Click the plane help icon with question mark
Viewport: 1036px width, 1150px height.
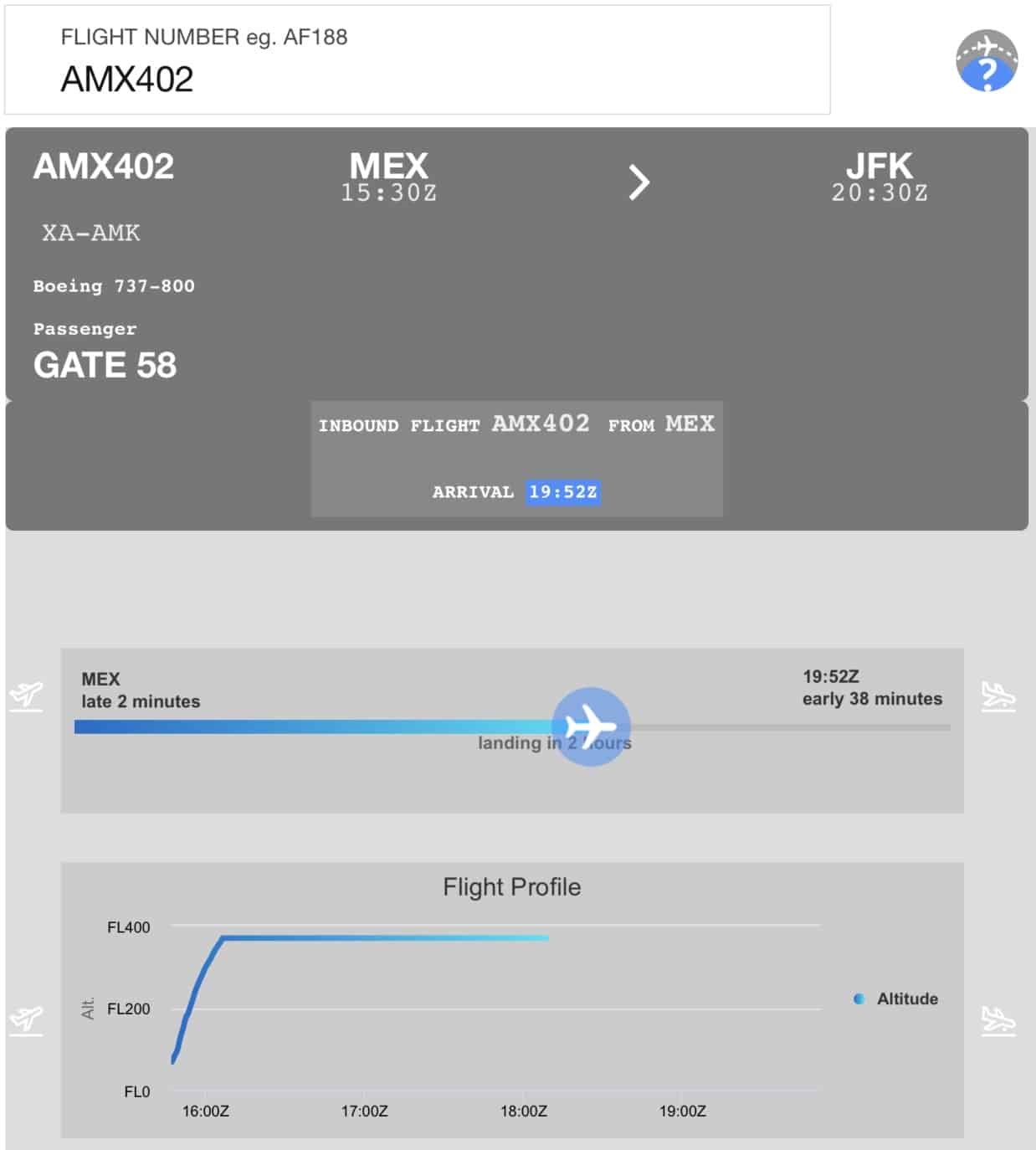987,63
